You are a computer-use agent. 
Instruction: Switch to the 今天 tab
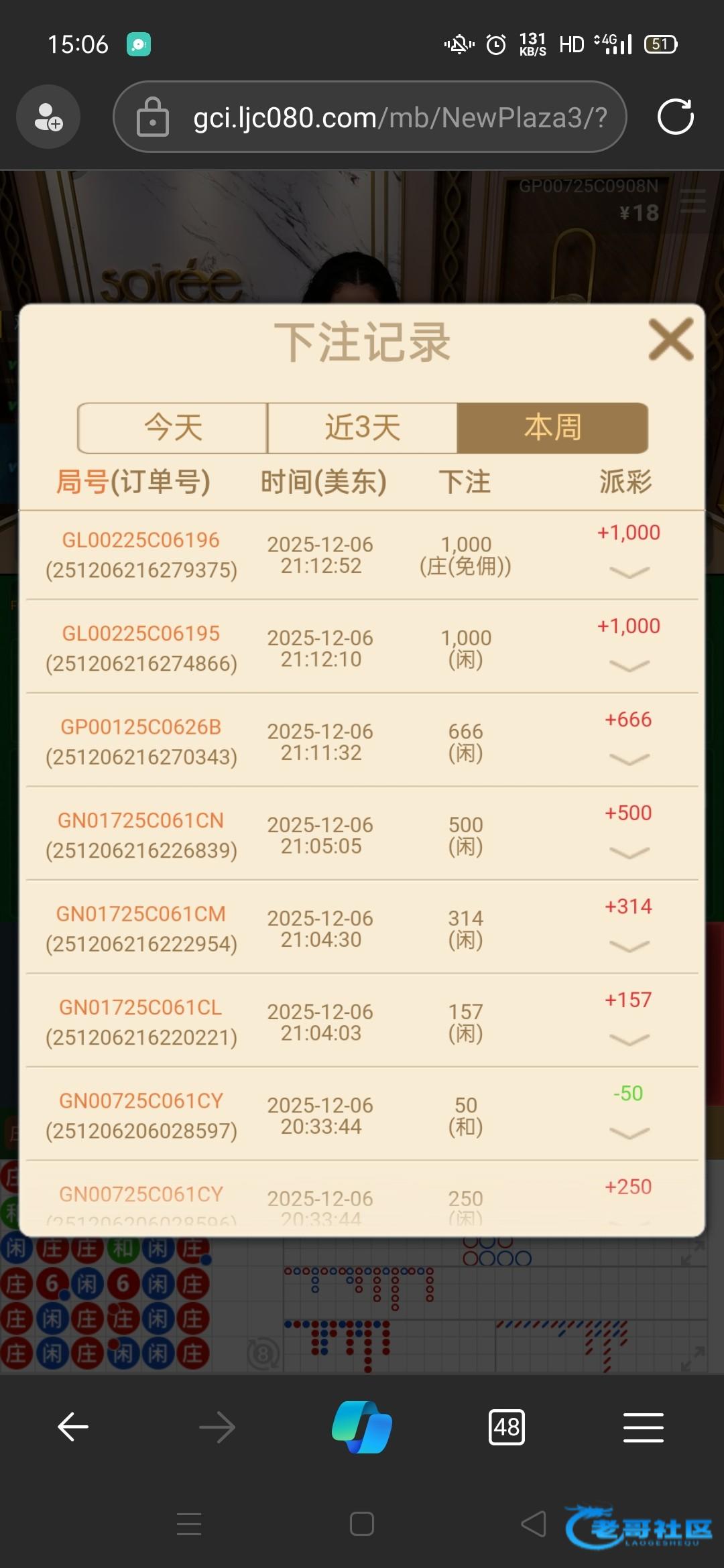click(x=173, y=428)
